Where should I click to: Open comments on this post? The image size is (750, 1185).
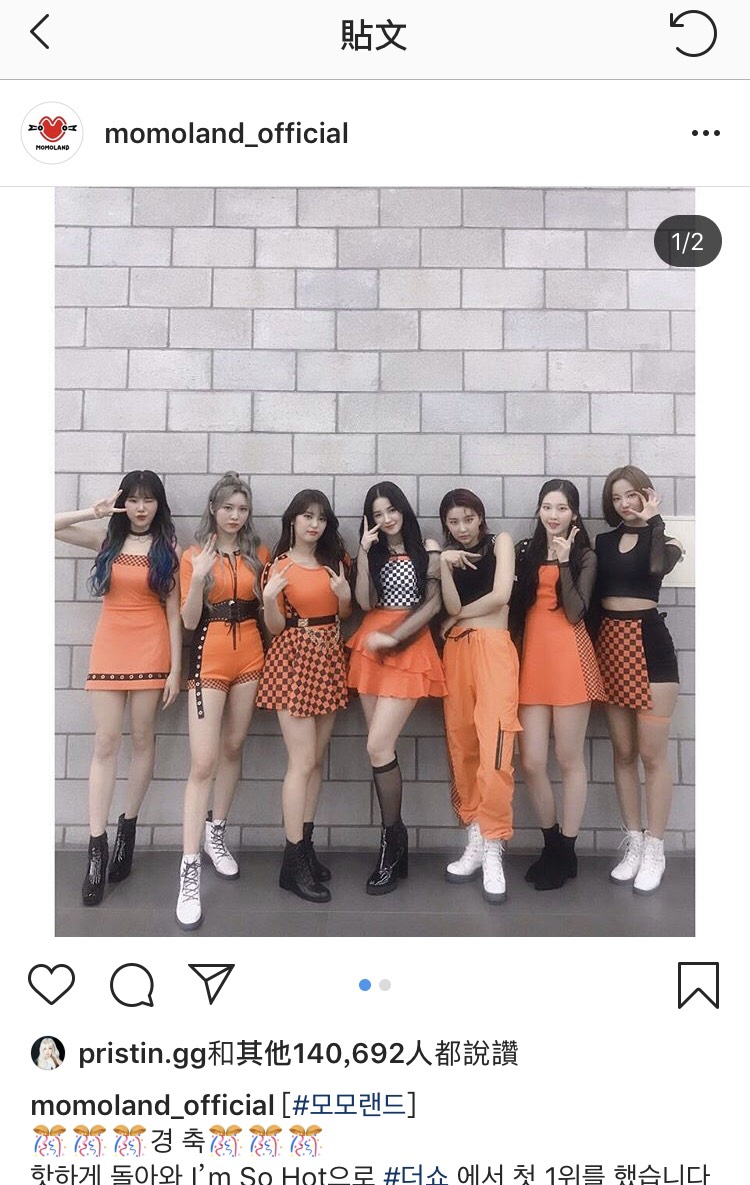point(131,985)
